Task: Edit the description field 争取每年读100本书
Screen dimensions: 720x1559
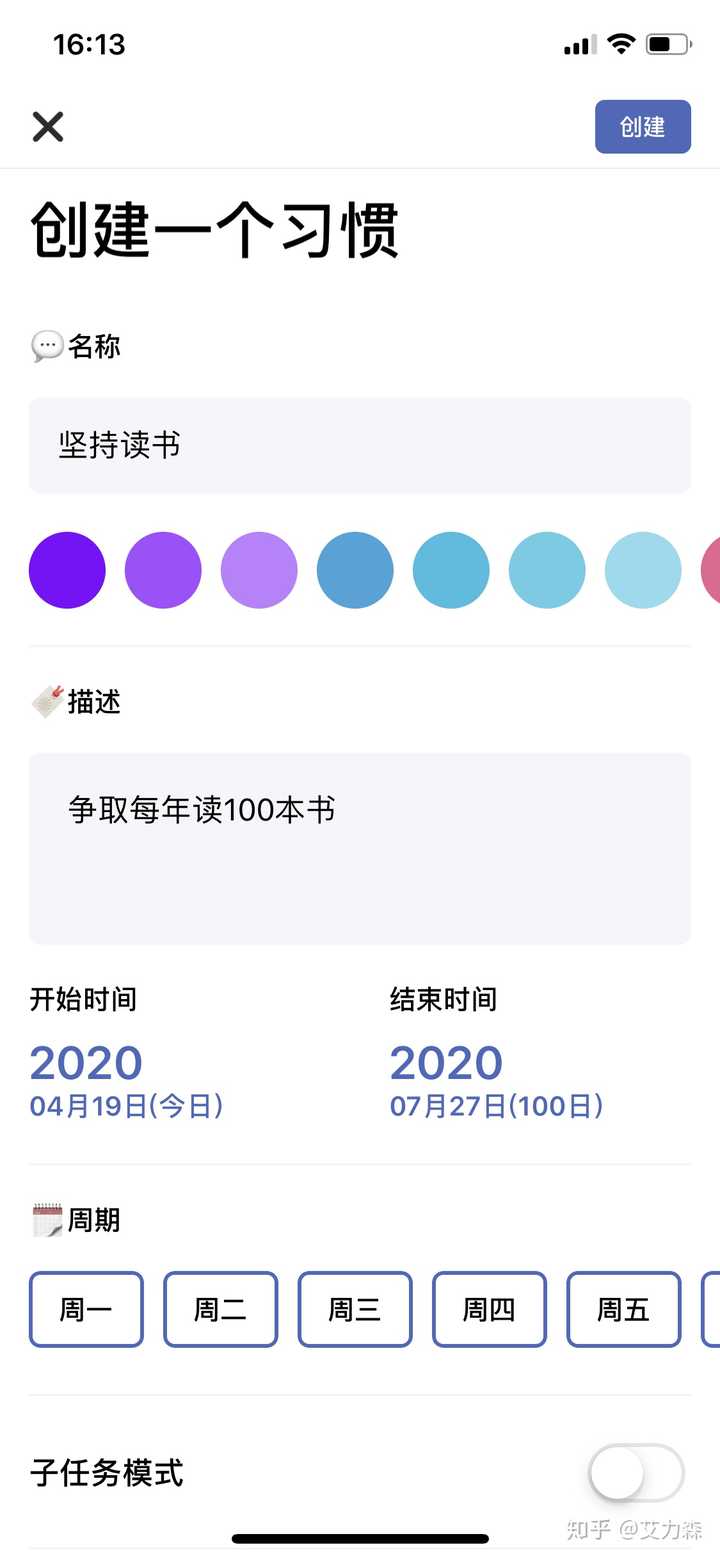Action: (x=360, y=849)
